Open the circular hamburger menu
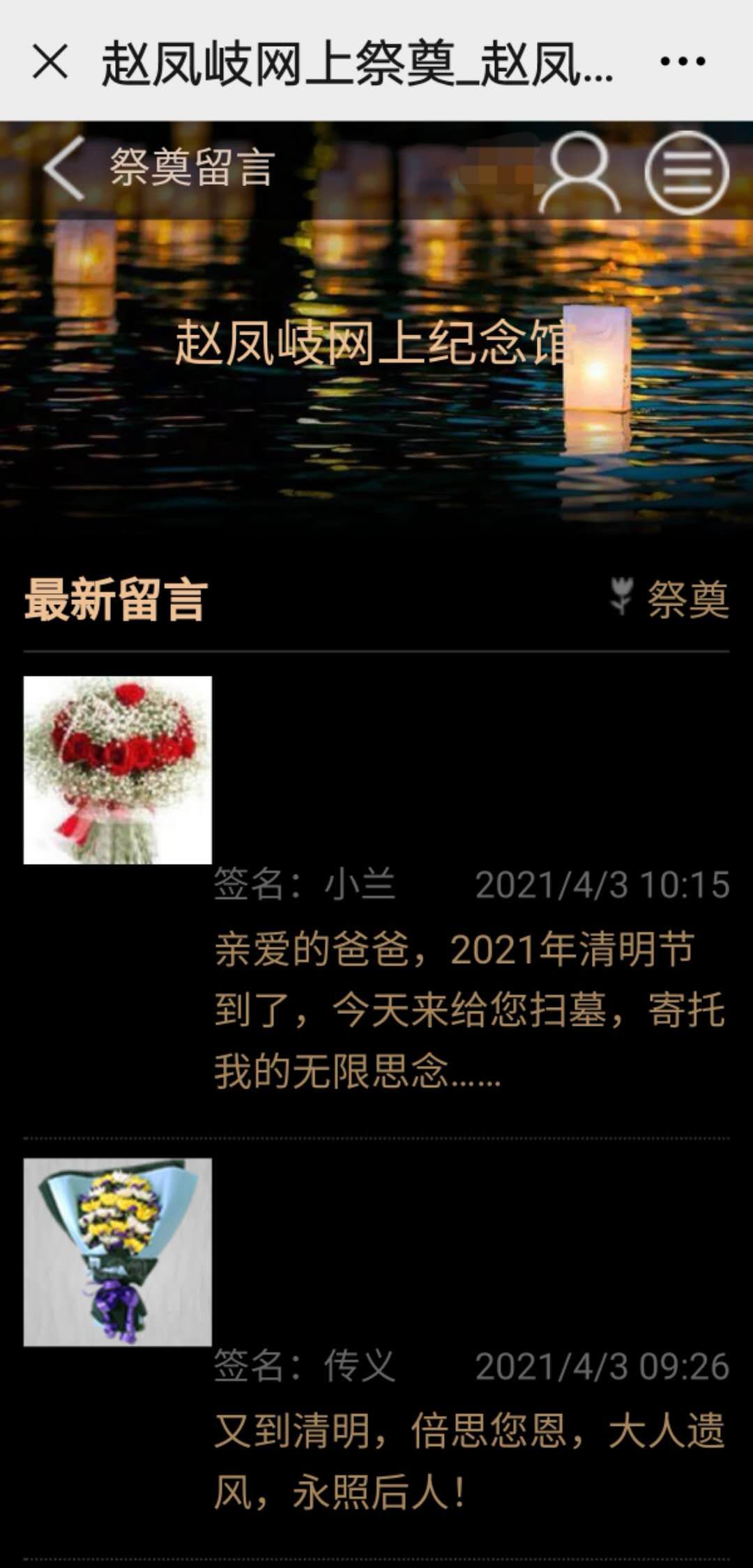This screenshot has width=753, height=1568. (x=687, y=172)
